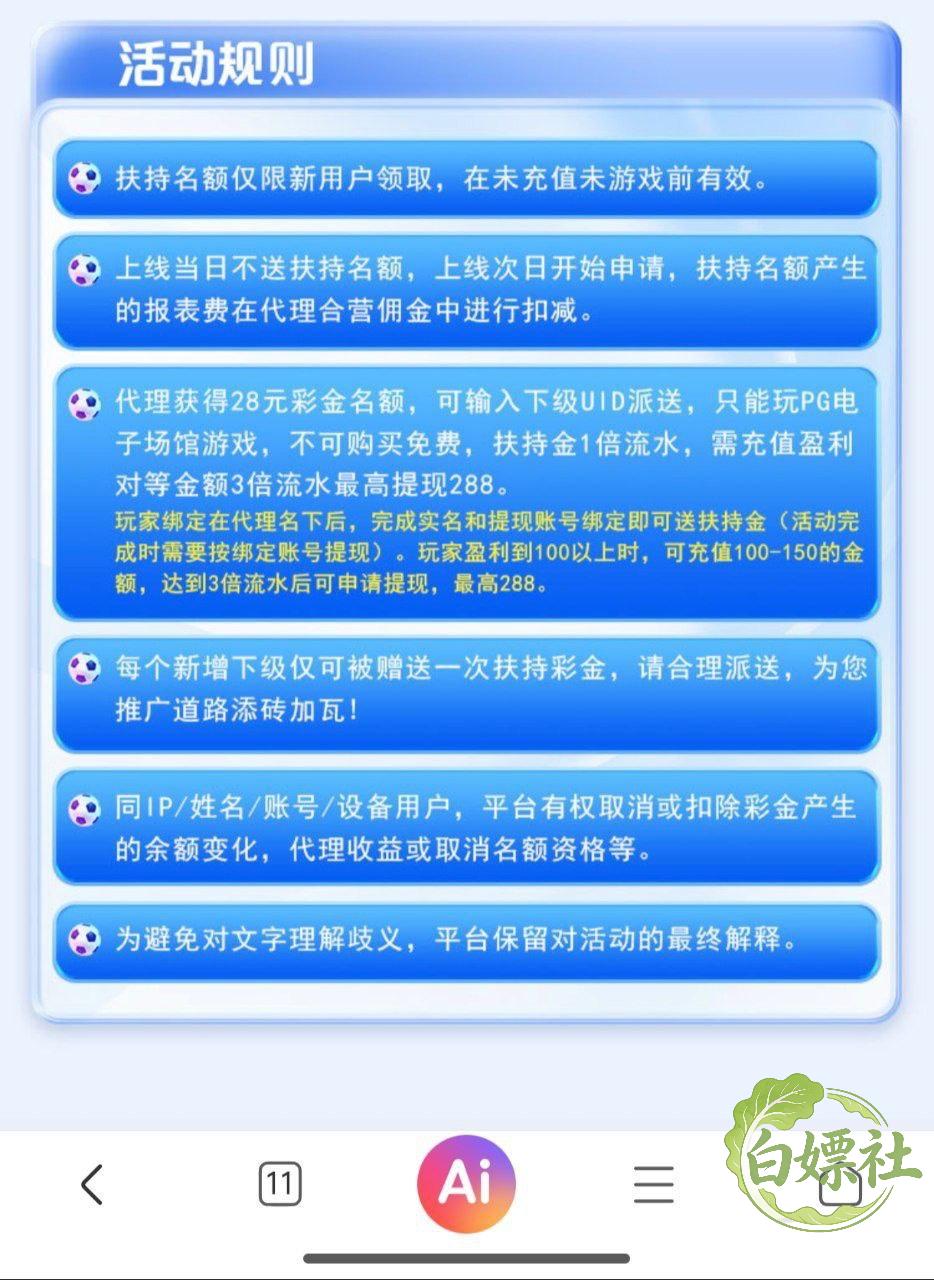Screen dimensions: 934x1280
Task: Go back to the previous page
Action: pyautogui.click(x=92, y=1185)
